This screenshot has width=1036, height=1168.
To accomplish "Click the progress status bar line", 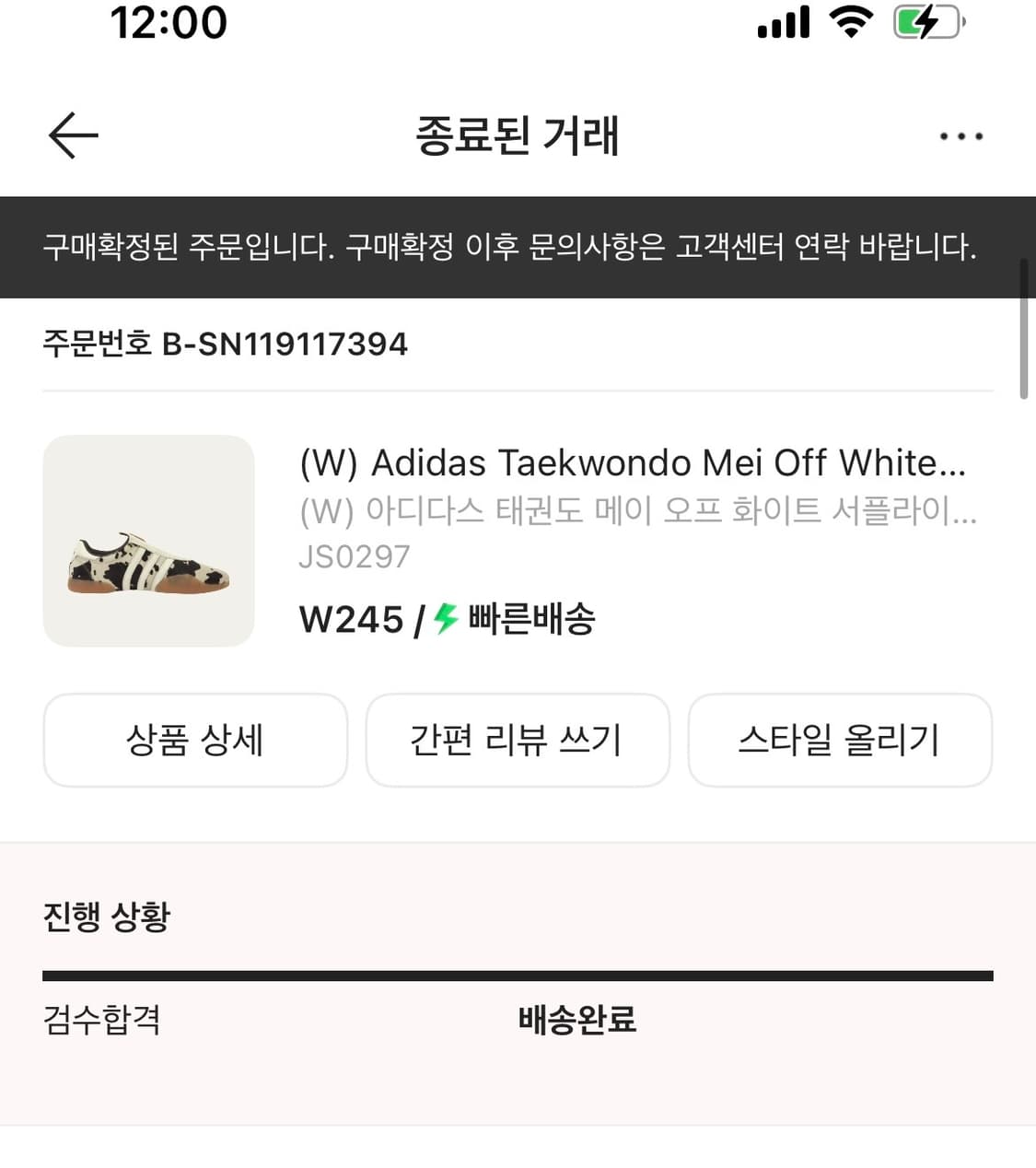I will tap(518, 973).
